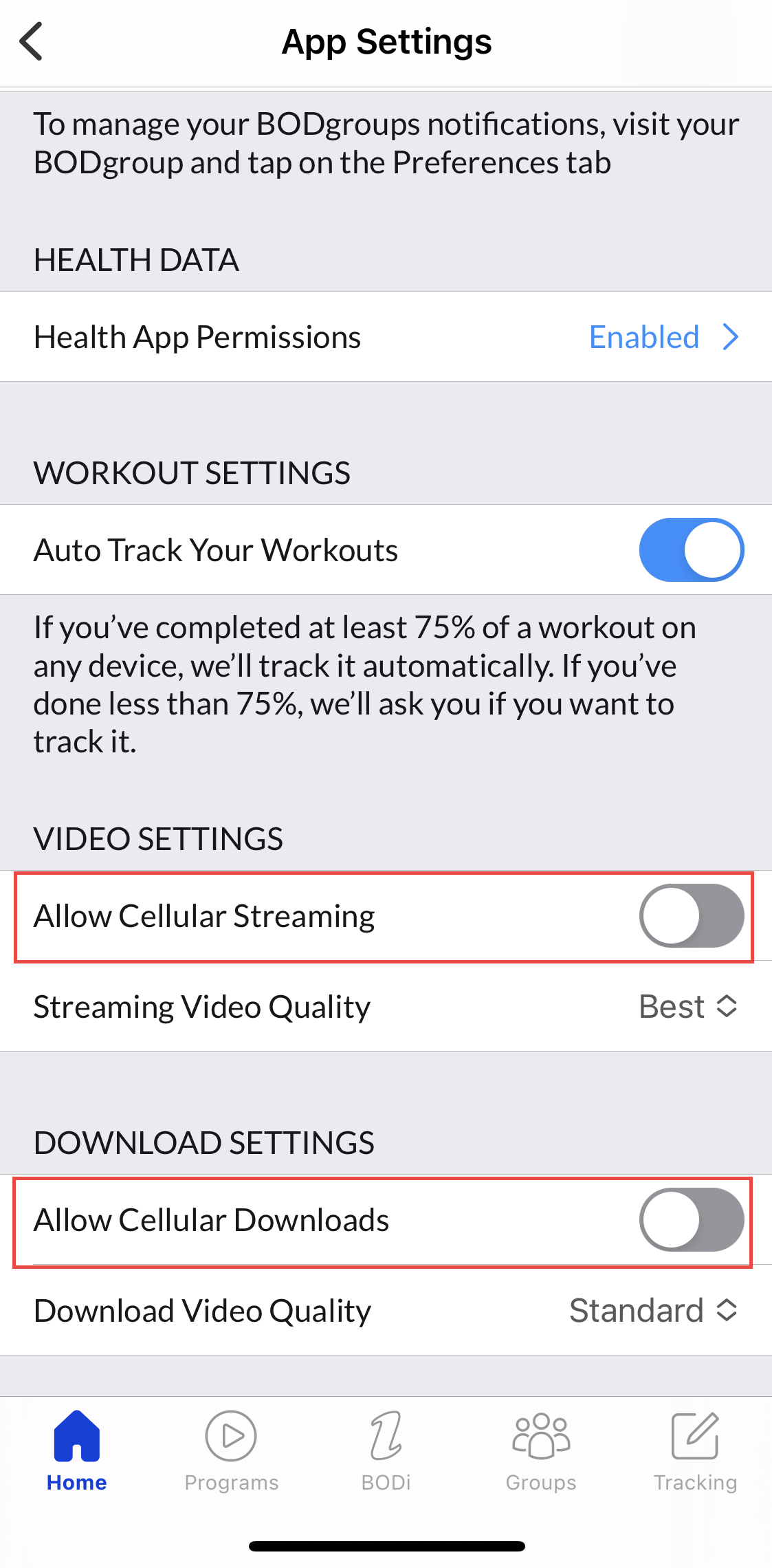Go back from App Settings
The width and height of the screenshot is (772, 1568).
coord(32,41)
